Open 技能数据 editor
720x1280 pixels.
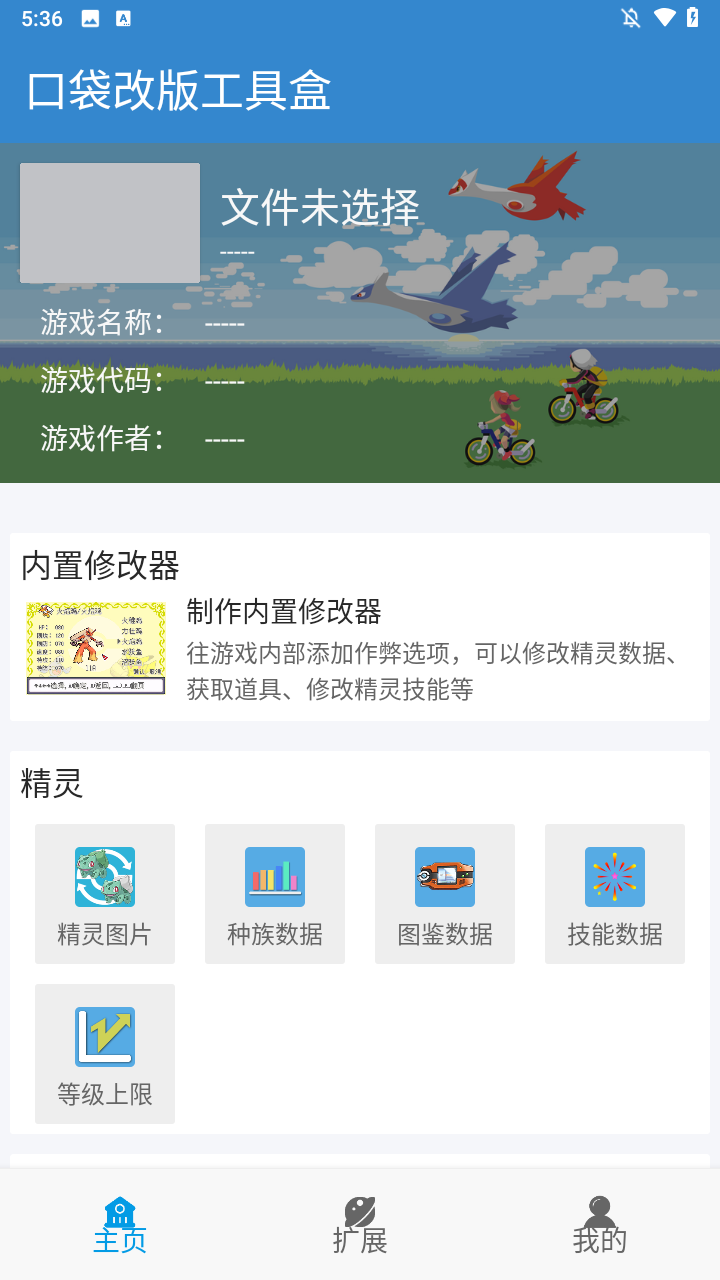[615, 894]
